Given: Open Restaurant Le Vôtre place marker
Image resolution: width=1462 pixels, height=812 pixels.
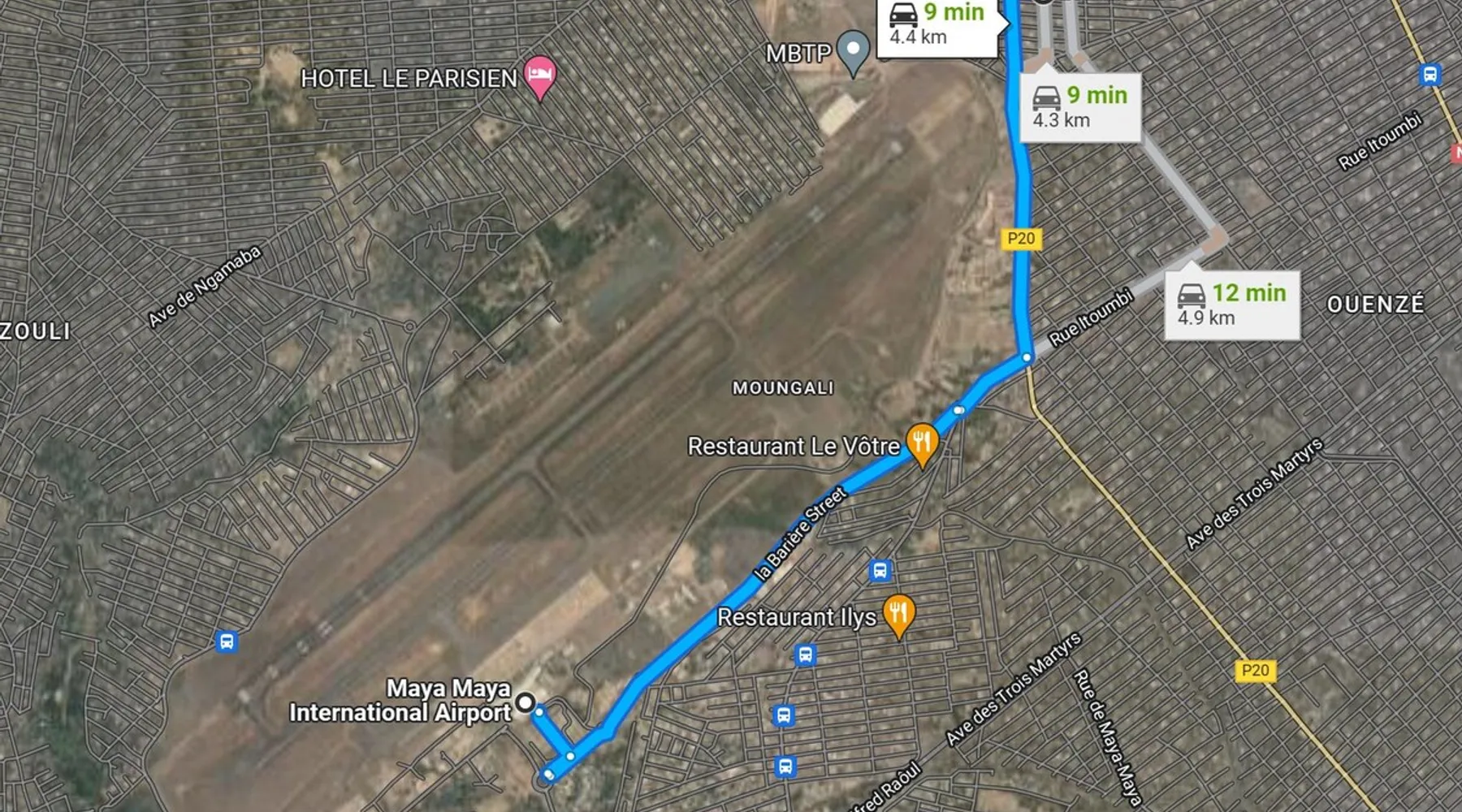Looking at the screenshot, I should coord(922,443).
